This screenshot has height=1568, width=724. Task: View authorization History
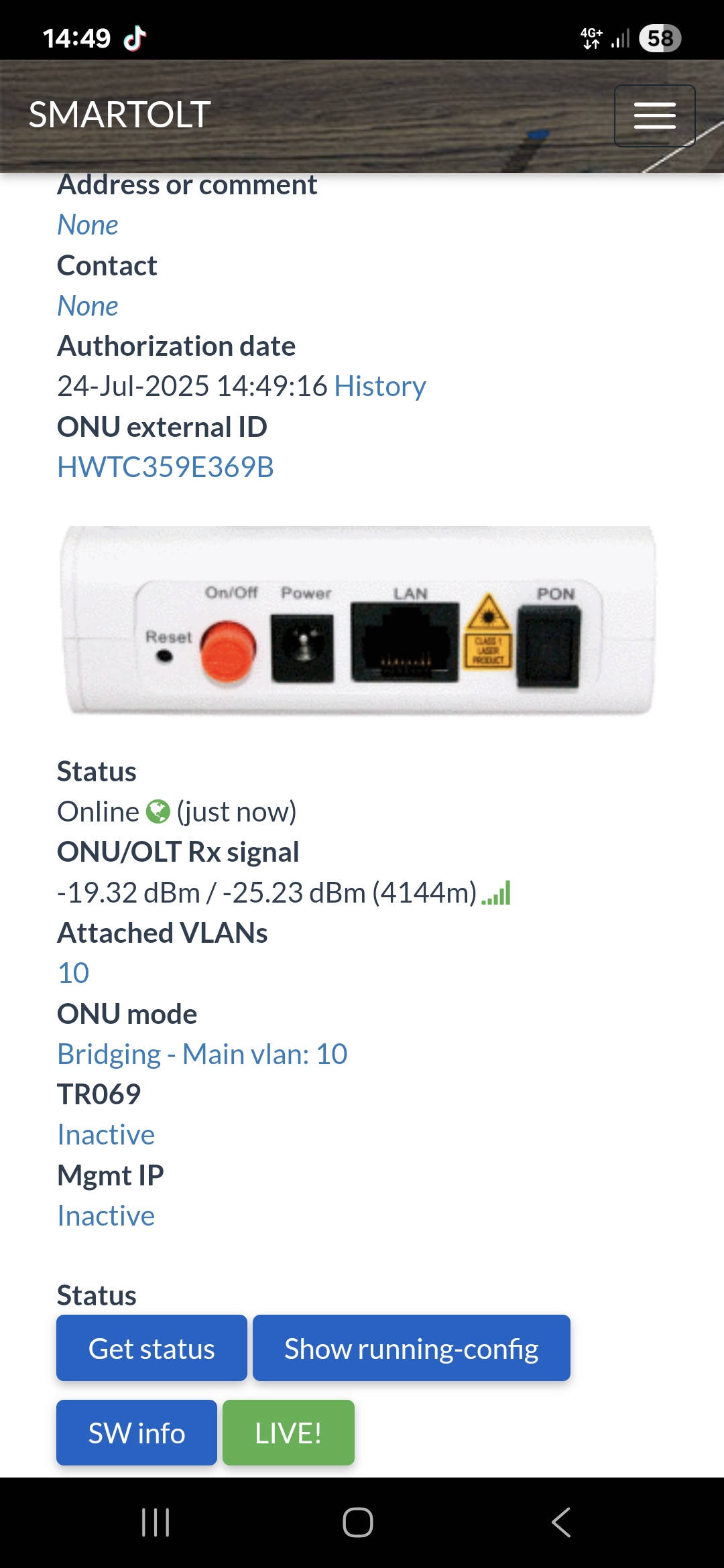(x=380, y=387)
